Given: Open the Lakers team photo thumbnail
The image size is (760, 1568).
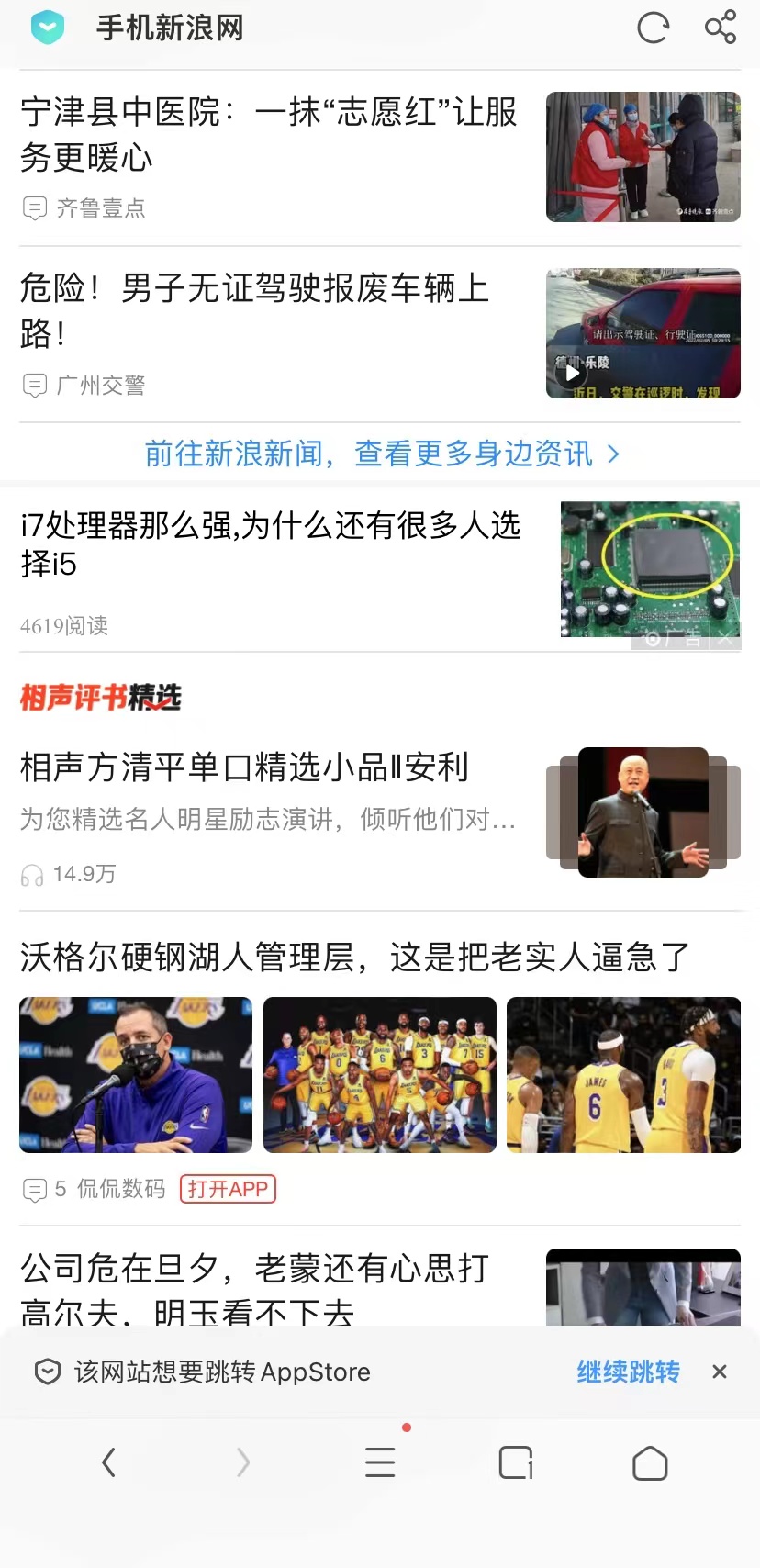Looking at the screenshot, I should pyautogui.click(x=379, y=1075).
